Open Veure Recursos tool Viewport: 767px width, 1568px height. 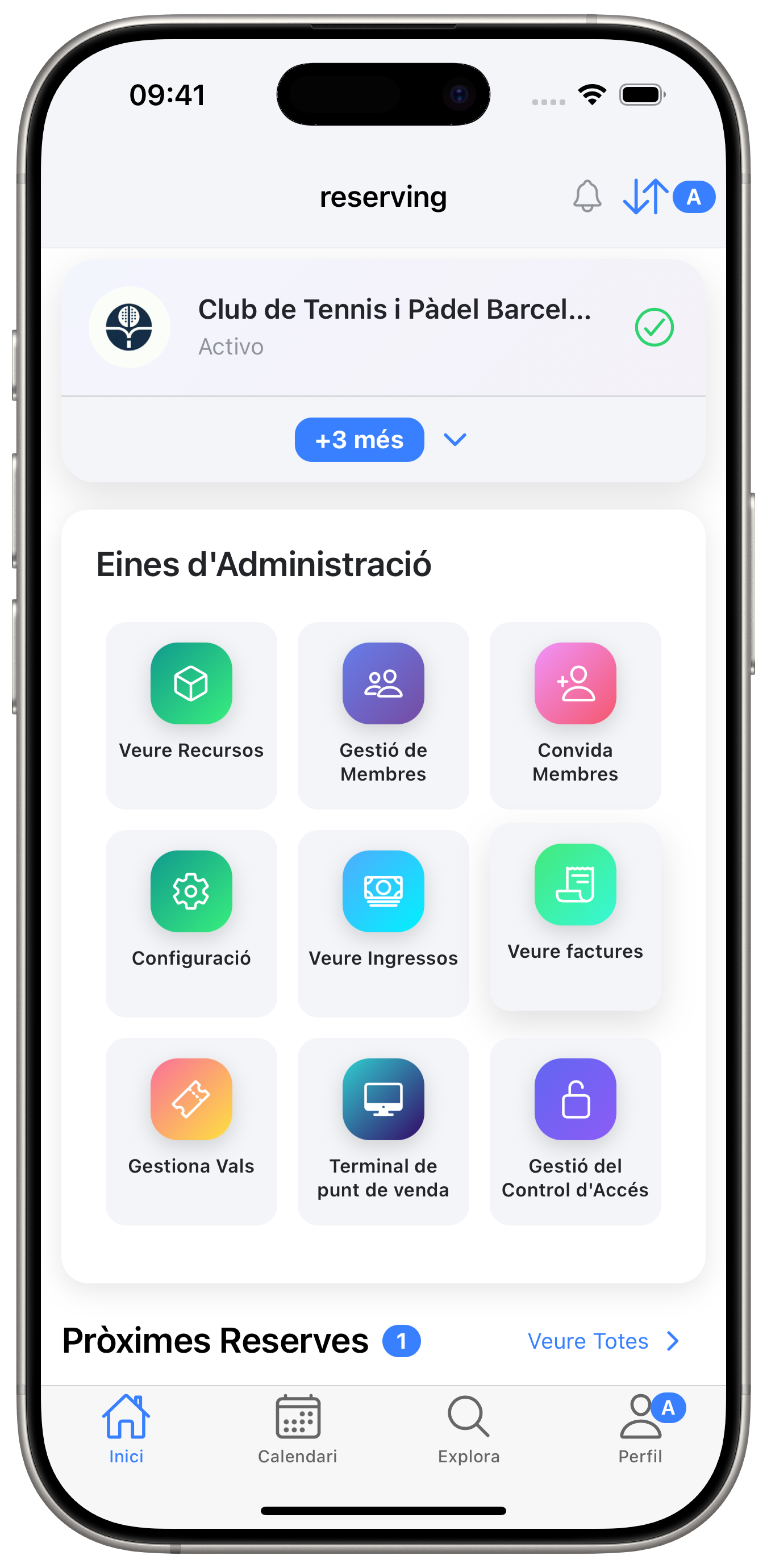point(191,715)
